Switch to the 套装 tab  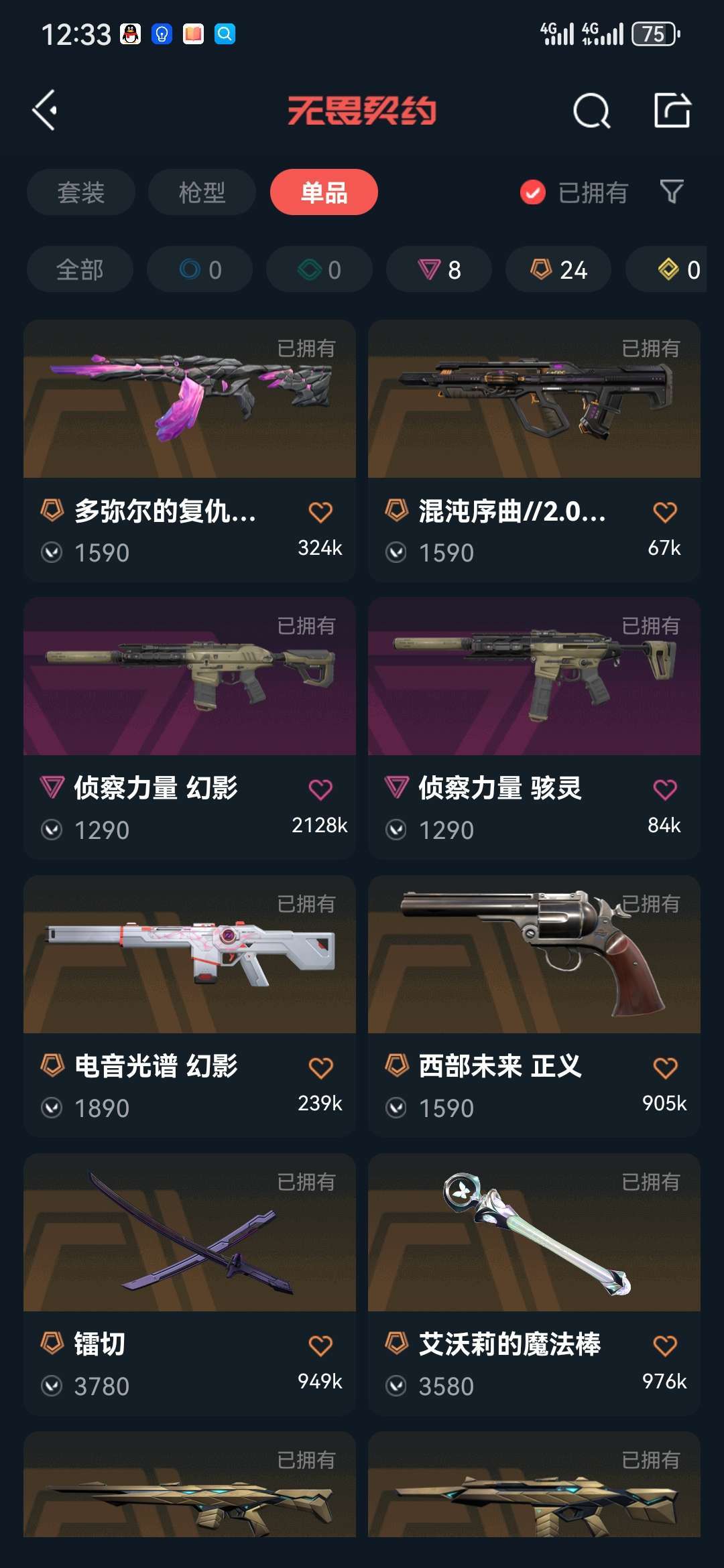[80, 193]
